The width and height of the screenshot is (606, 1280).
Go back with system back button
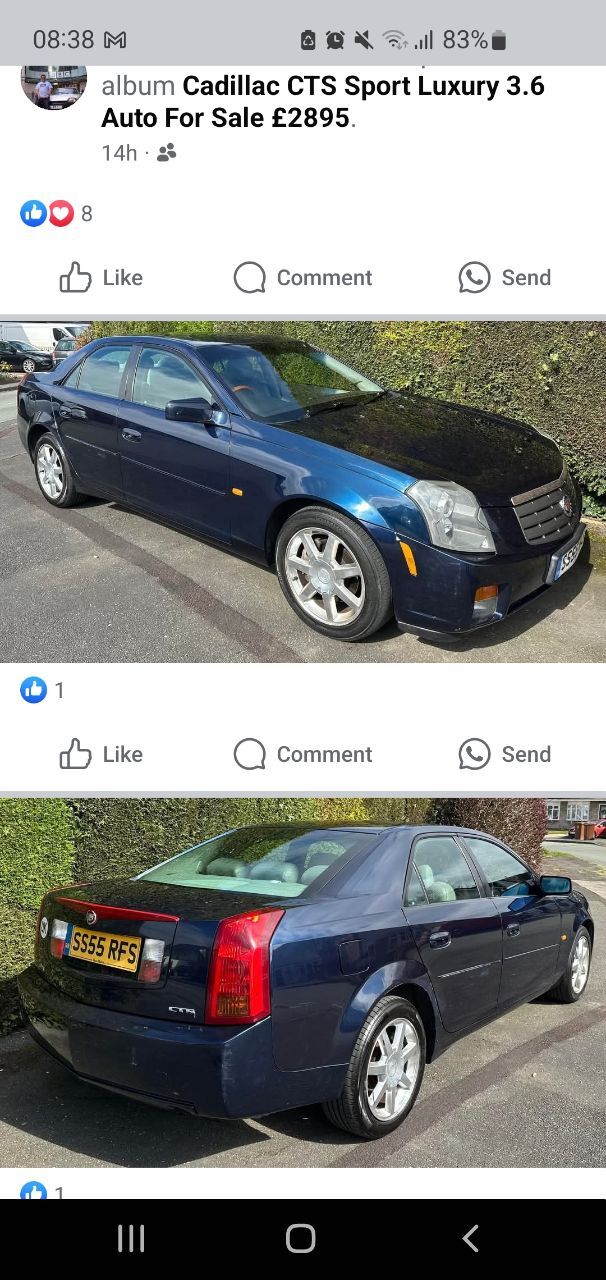coord(470,1238)
